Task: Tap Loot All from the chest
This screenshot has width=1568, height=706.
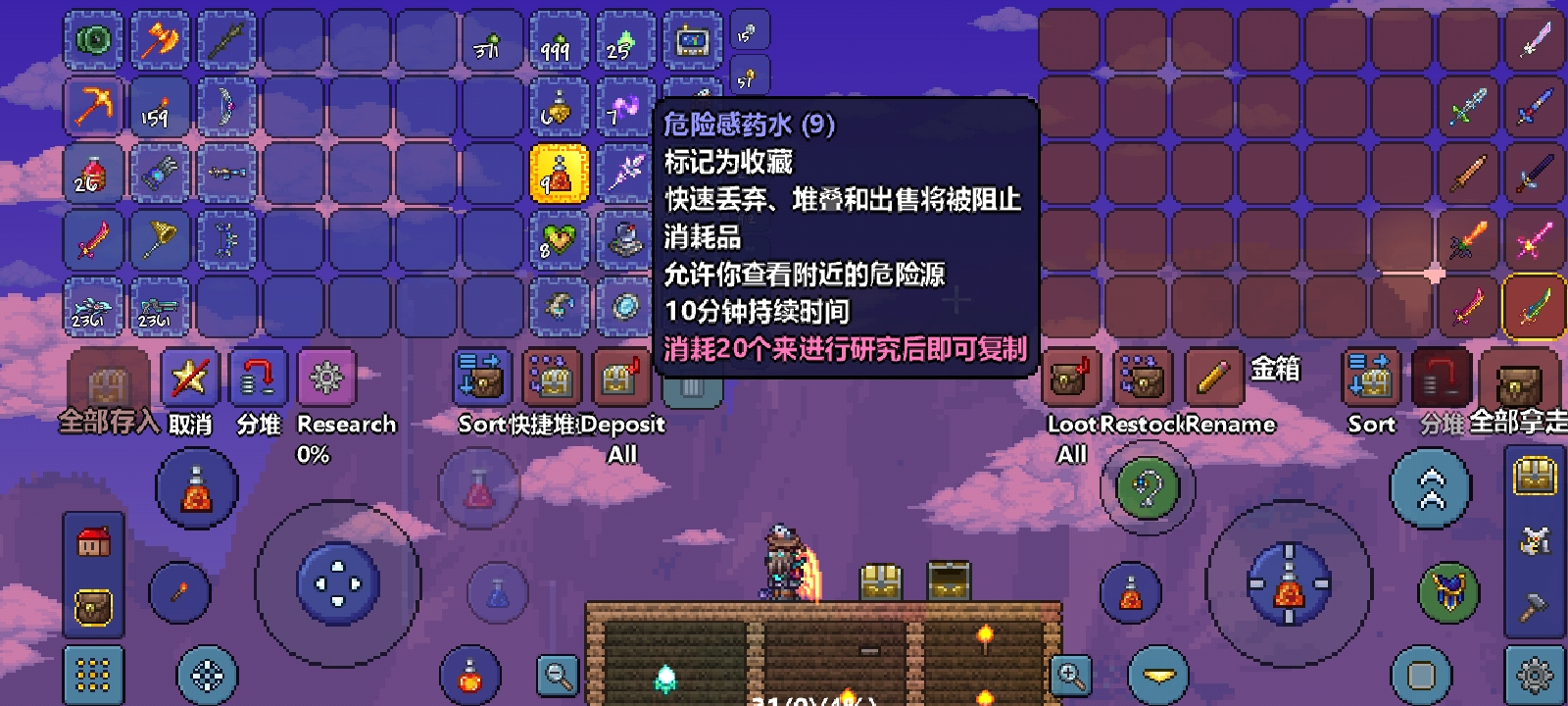Action: [x=1070, y=378]
